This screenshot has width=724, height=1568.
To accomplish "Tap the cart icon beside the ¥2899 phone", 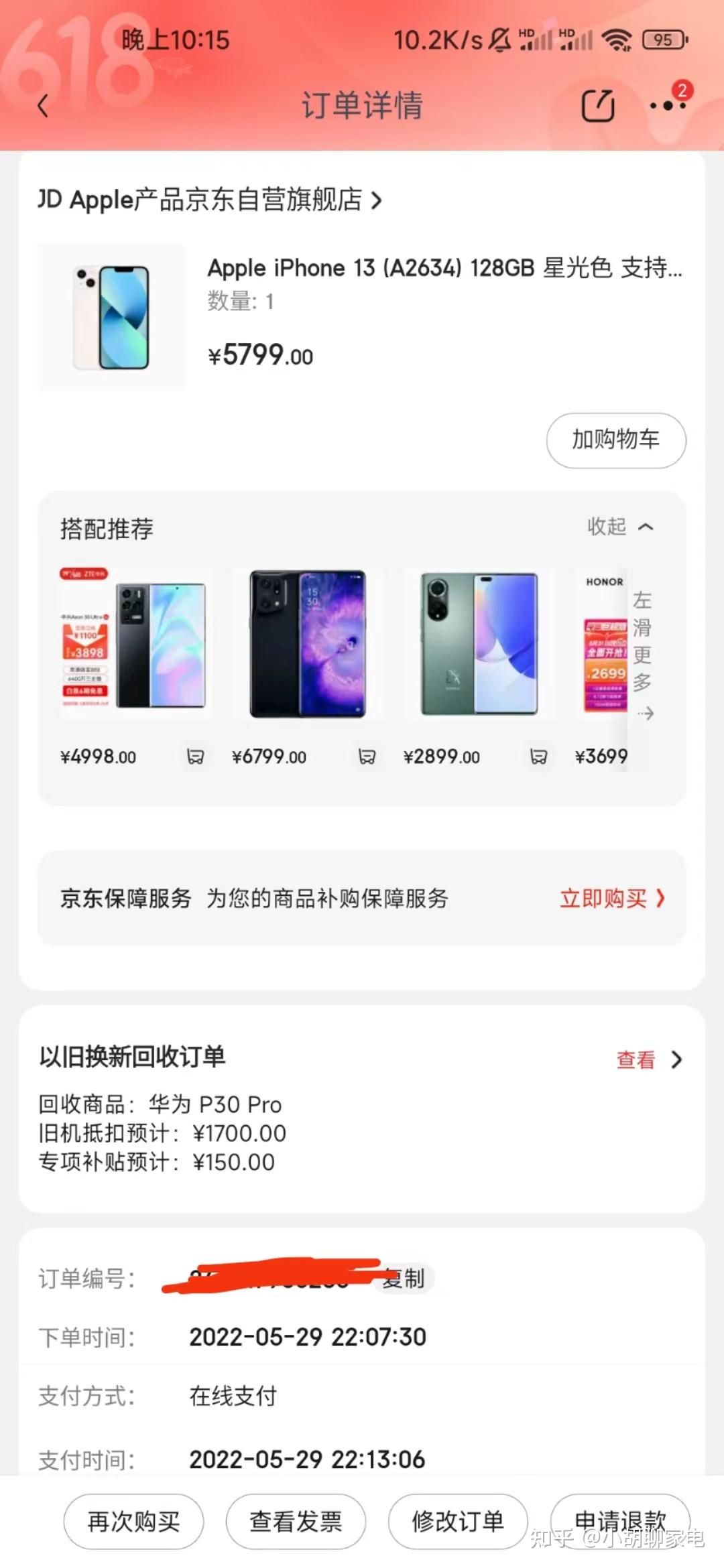I will pyautogui.click(x=538, y=756).
